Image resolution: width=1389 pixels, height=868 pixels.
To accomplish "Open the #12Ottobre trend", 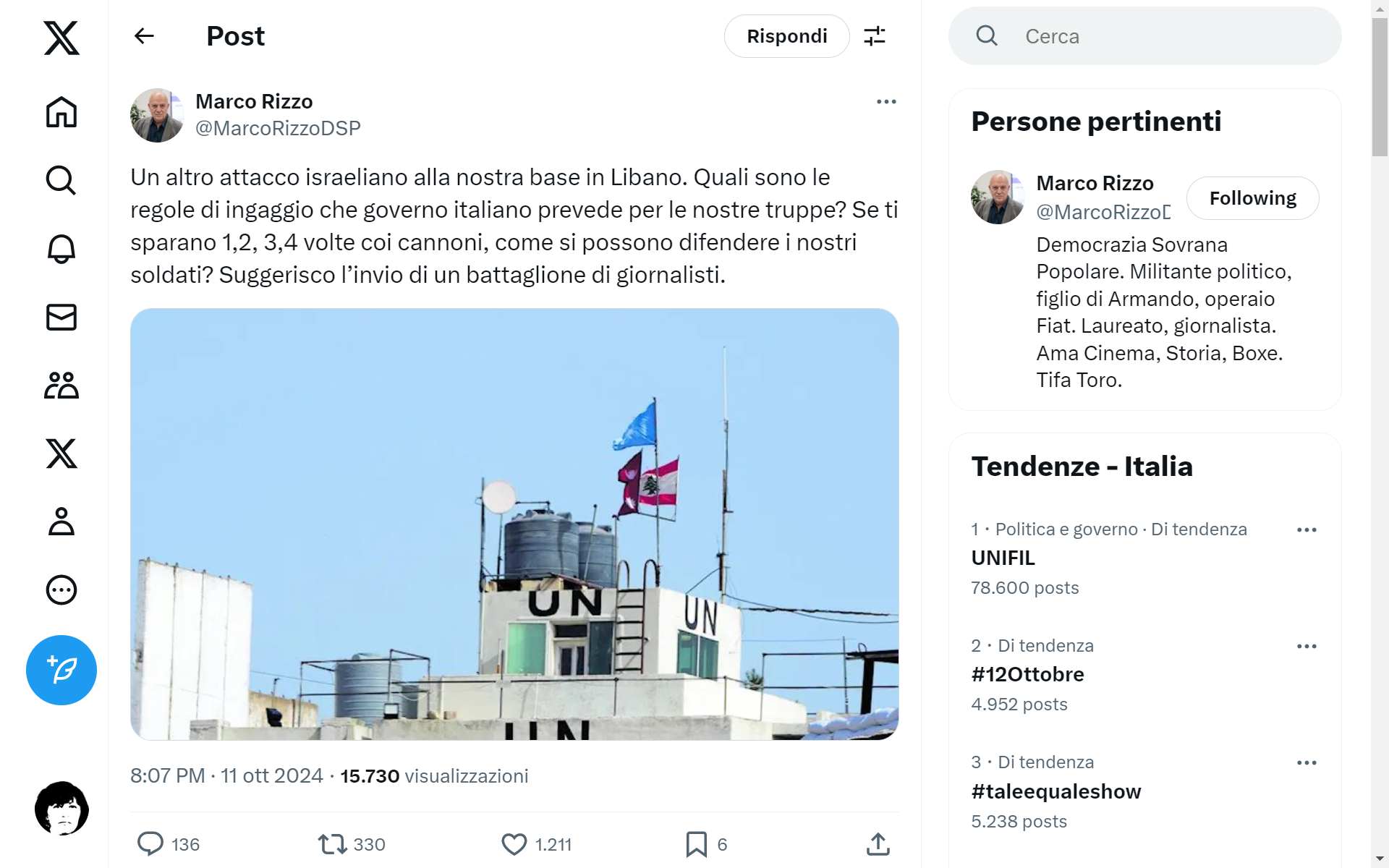I will 1027,674.
